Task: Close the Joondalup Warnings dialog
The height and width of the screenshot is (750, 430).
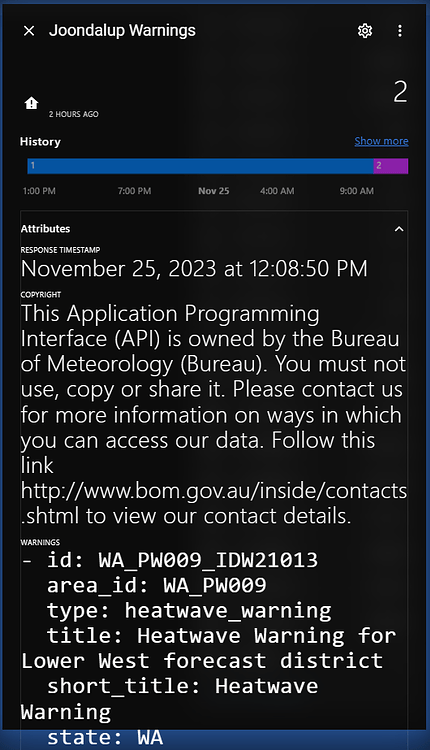Action: click(29, 31)
